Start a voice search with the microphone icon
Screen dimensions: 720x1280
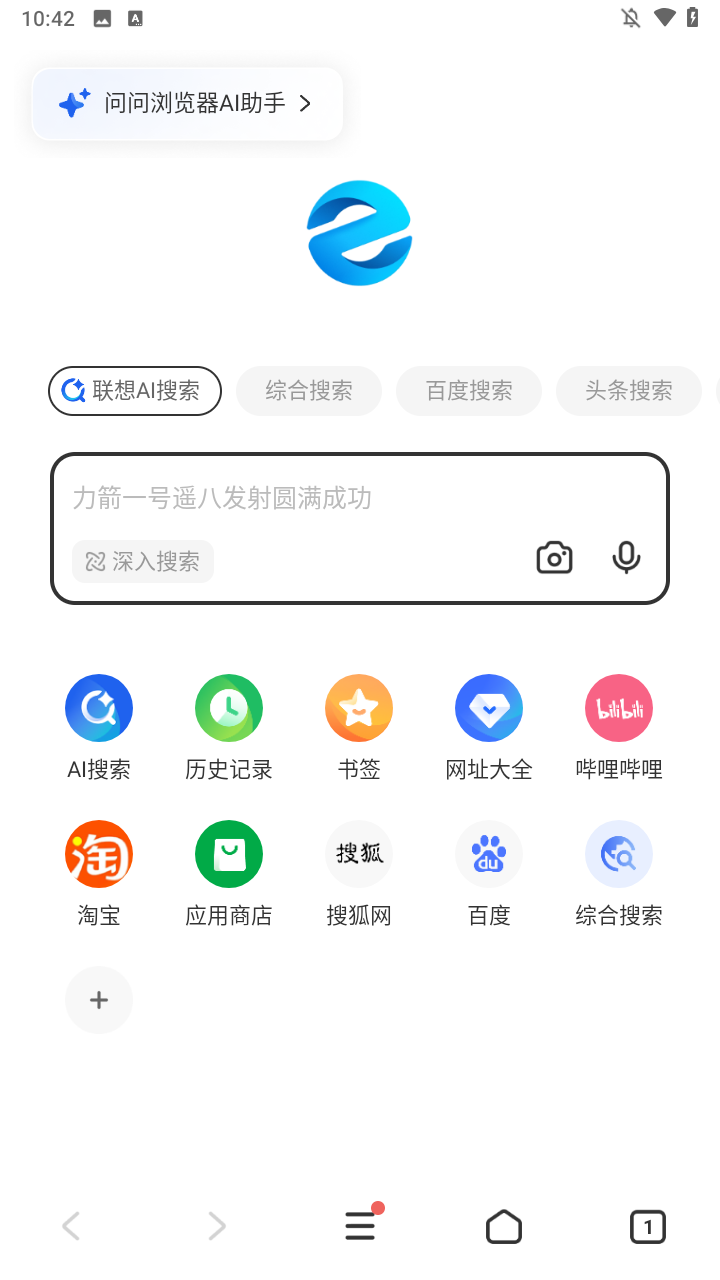coord(626,557)
